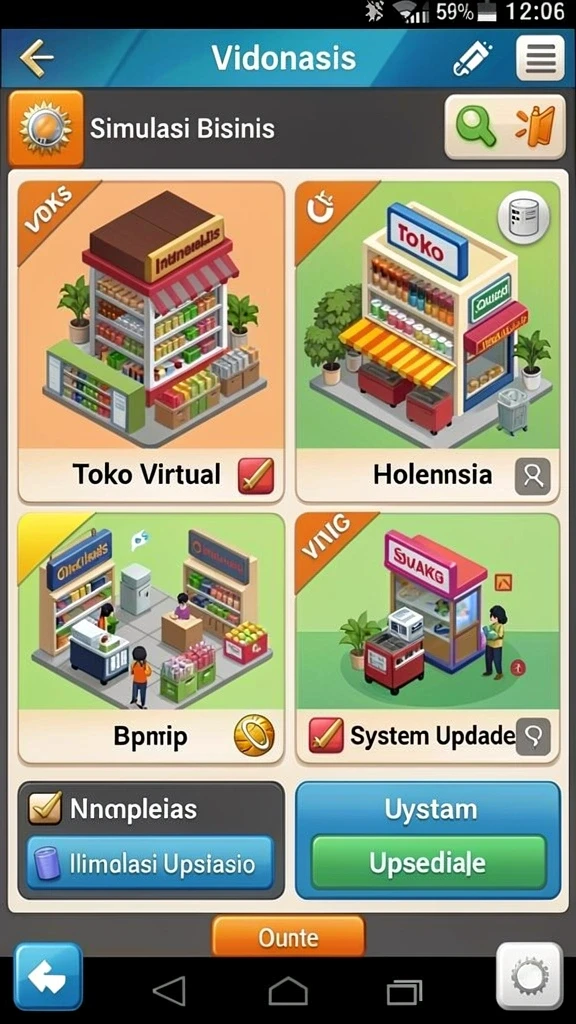
Task: Tap the database icon on Holennsia card
Action: coord(524,217)
